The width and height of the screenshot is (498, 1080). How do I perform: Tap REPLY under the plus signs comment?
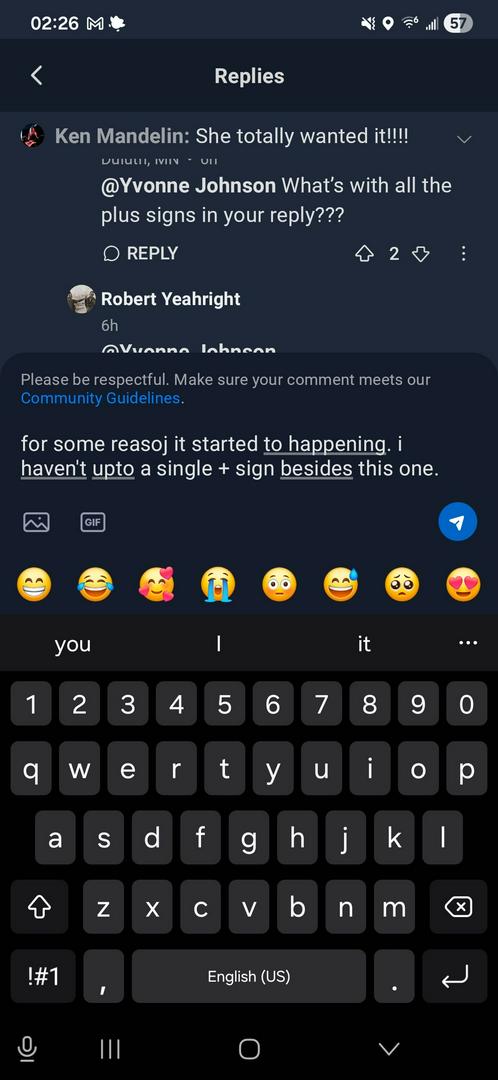pos(141,253)
